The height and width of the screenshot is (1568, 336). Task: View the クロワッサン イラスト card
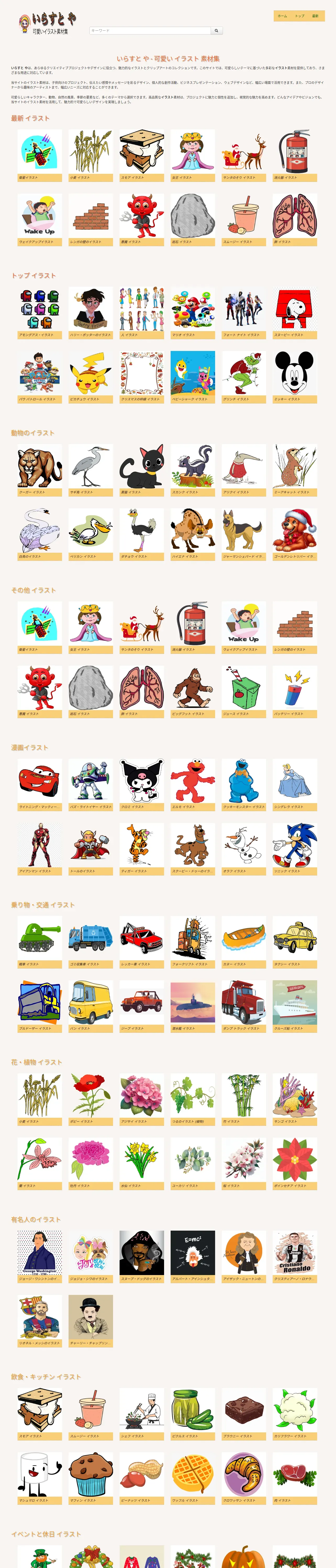(244, 1478)
